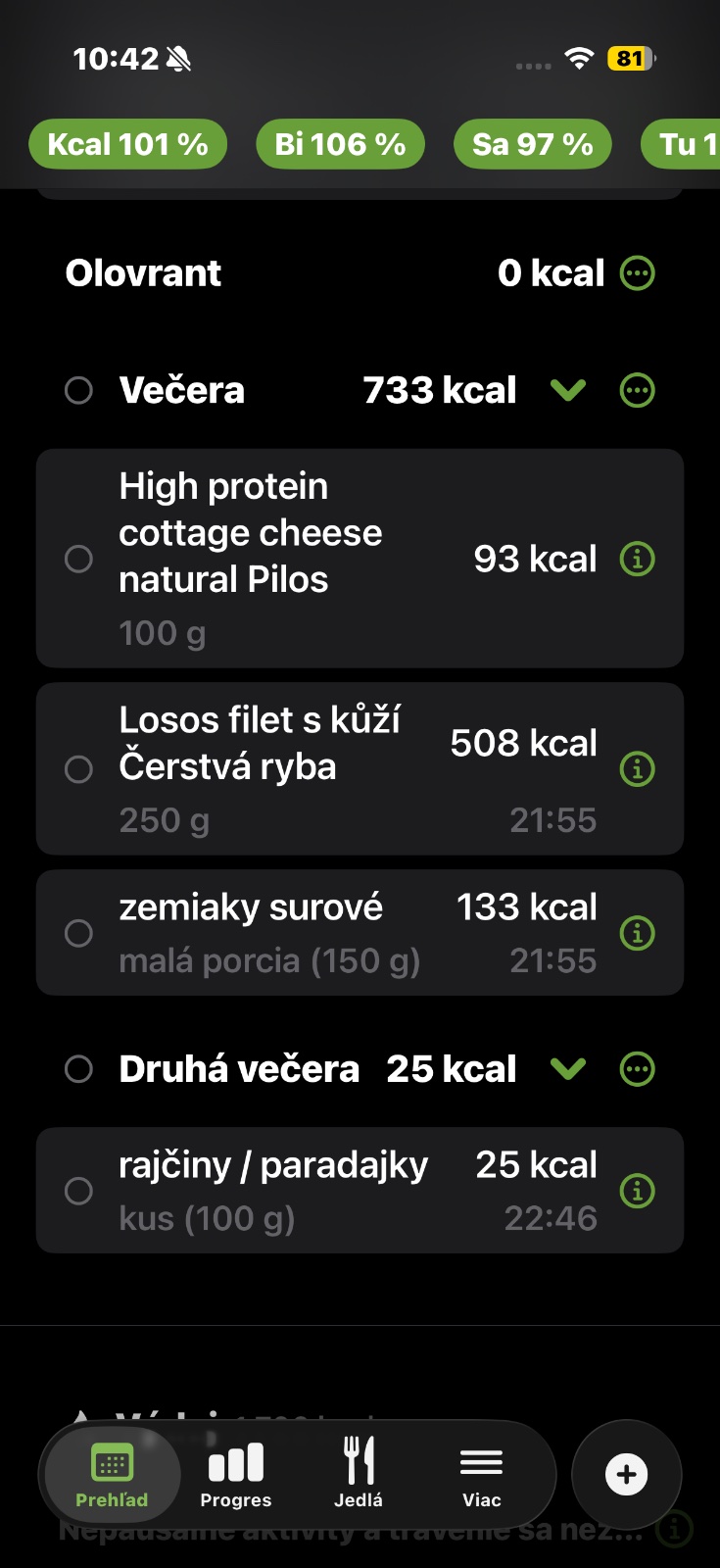Open the Večera meal options menu
This screenshot has height=1568, width=720.
(x=638, y=391)
